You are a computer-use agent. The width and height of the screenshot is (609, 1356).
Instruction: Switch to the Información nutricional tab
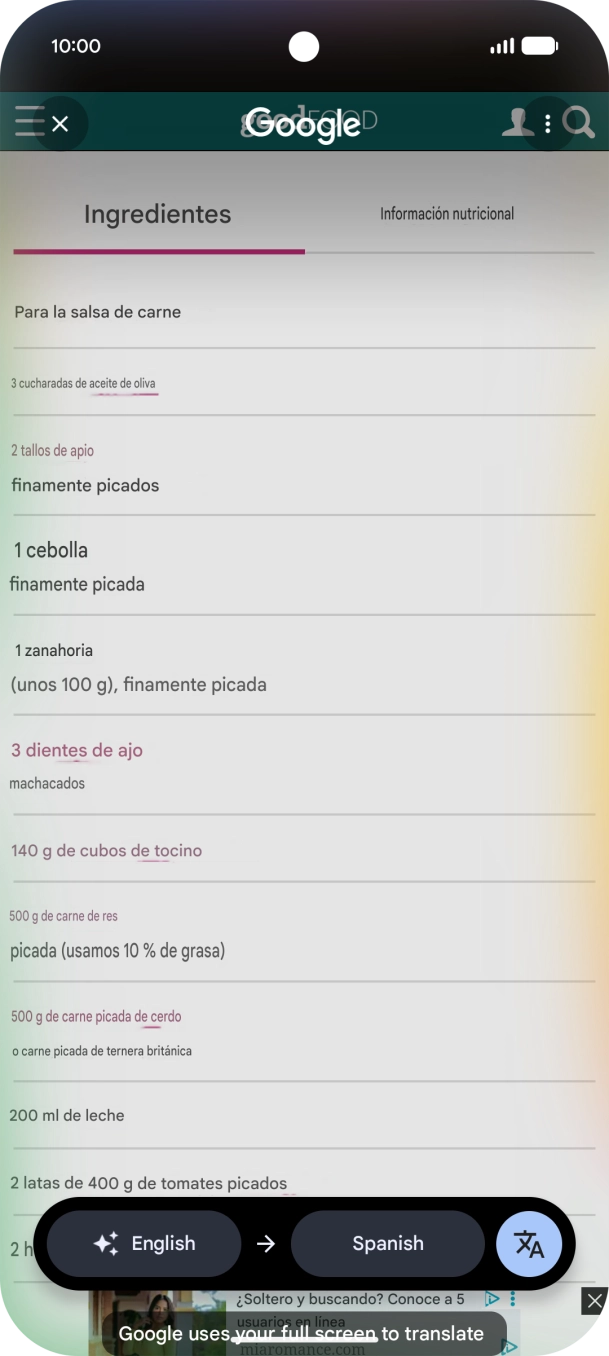coord(447,214)
